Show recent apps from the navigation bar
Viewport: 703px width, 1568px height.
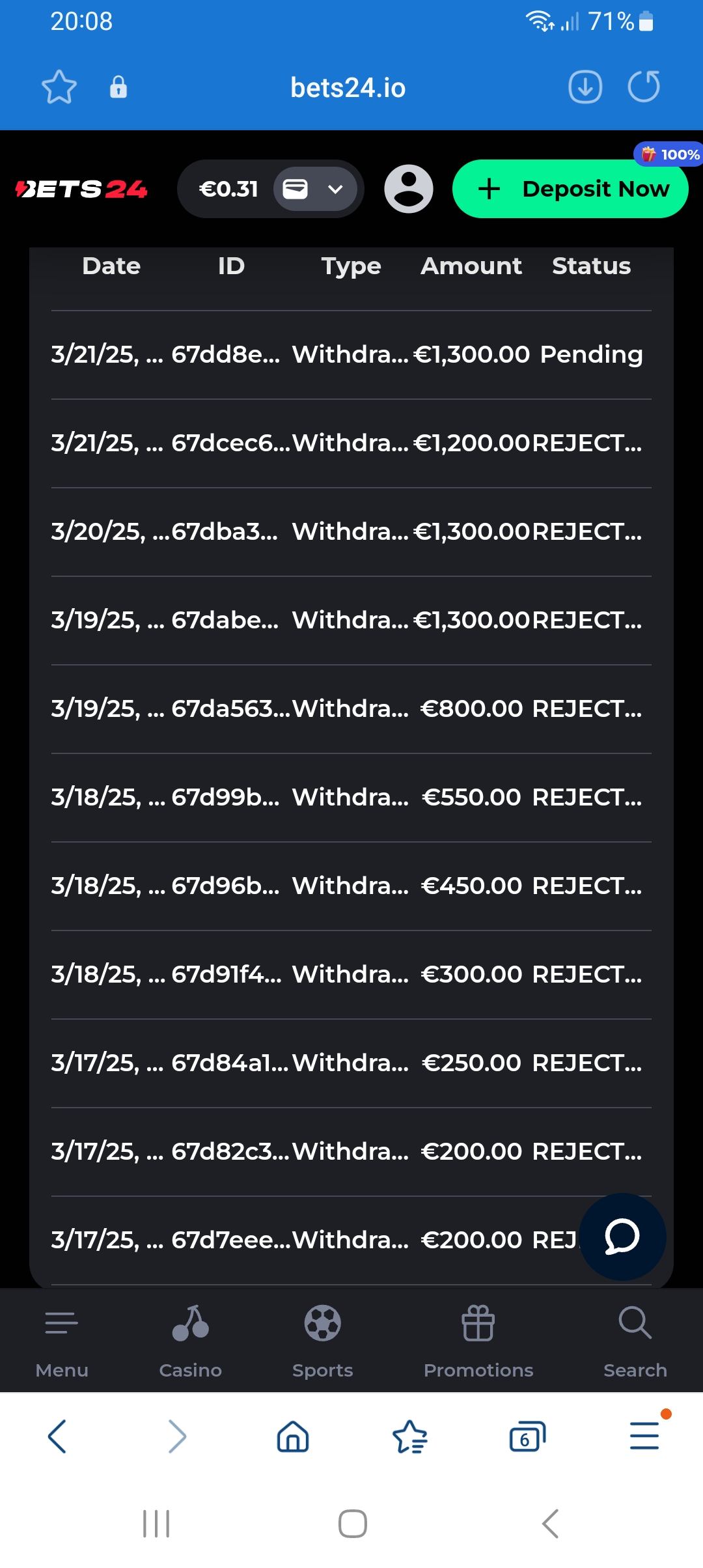pos(156,1524)
